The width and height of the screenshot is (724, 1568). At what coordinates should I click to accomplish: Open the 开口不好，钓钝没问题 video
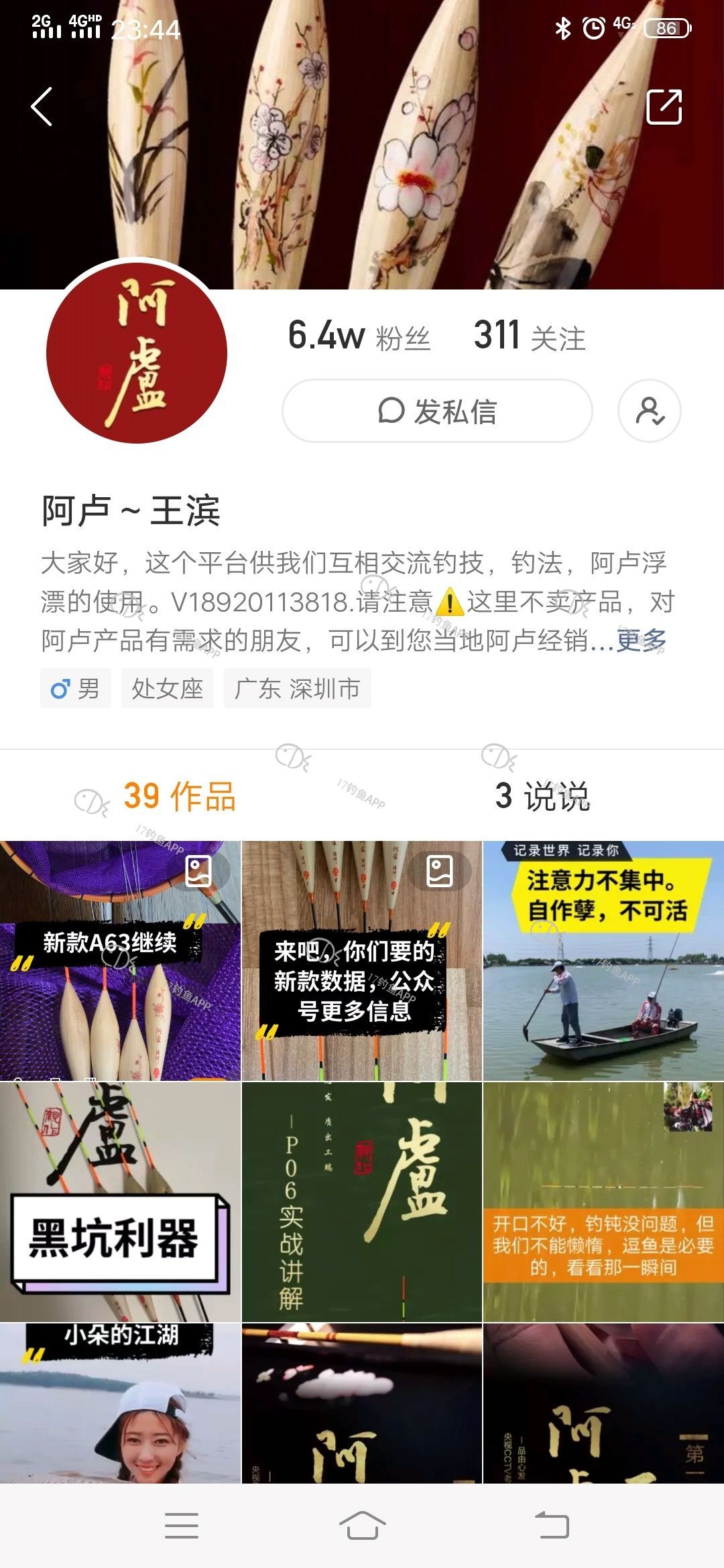point(603,1201)
